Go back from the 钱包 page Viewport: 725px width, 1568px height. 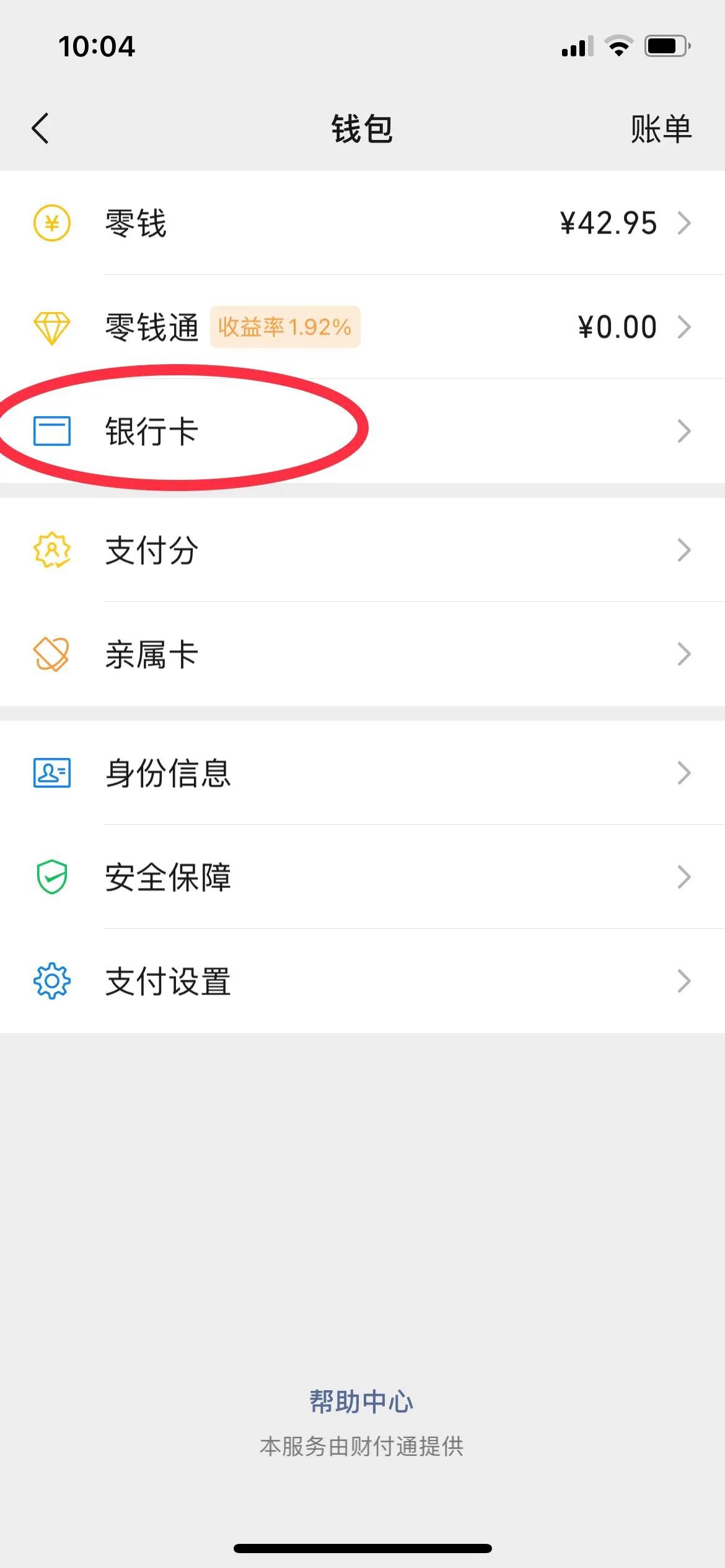(41, 129)
